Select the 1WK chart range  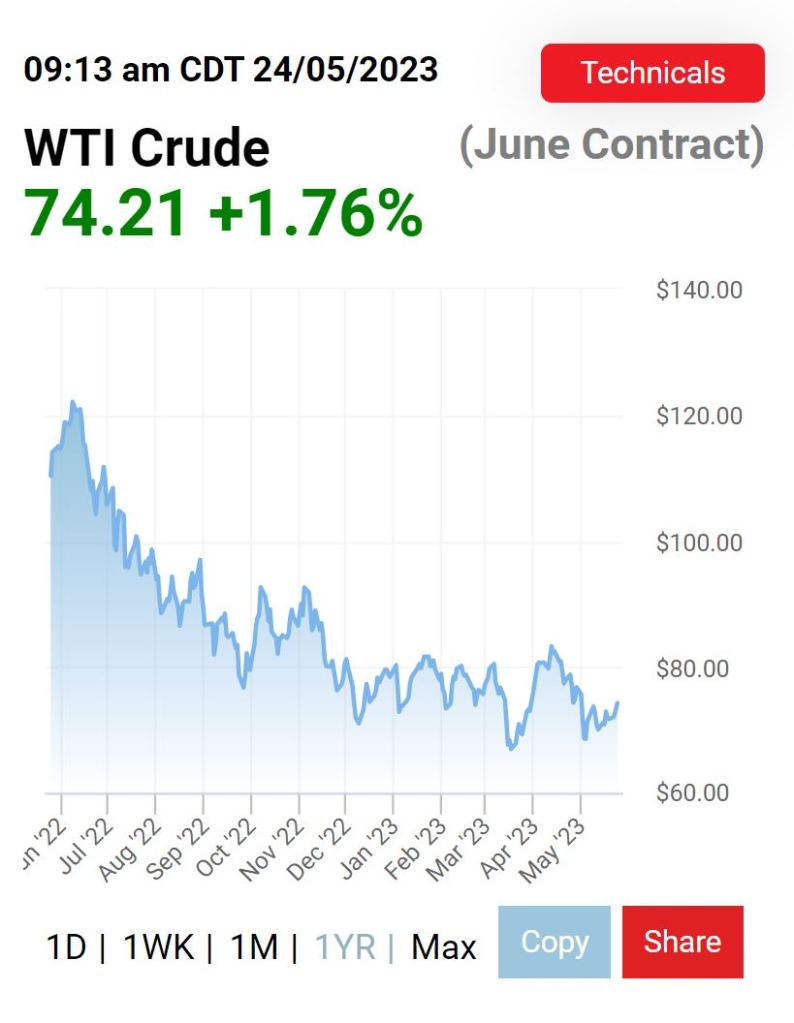coord(158,946)
